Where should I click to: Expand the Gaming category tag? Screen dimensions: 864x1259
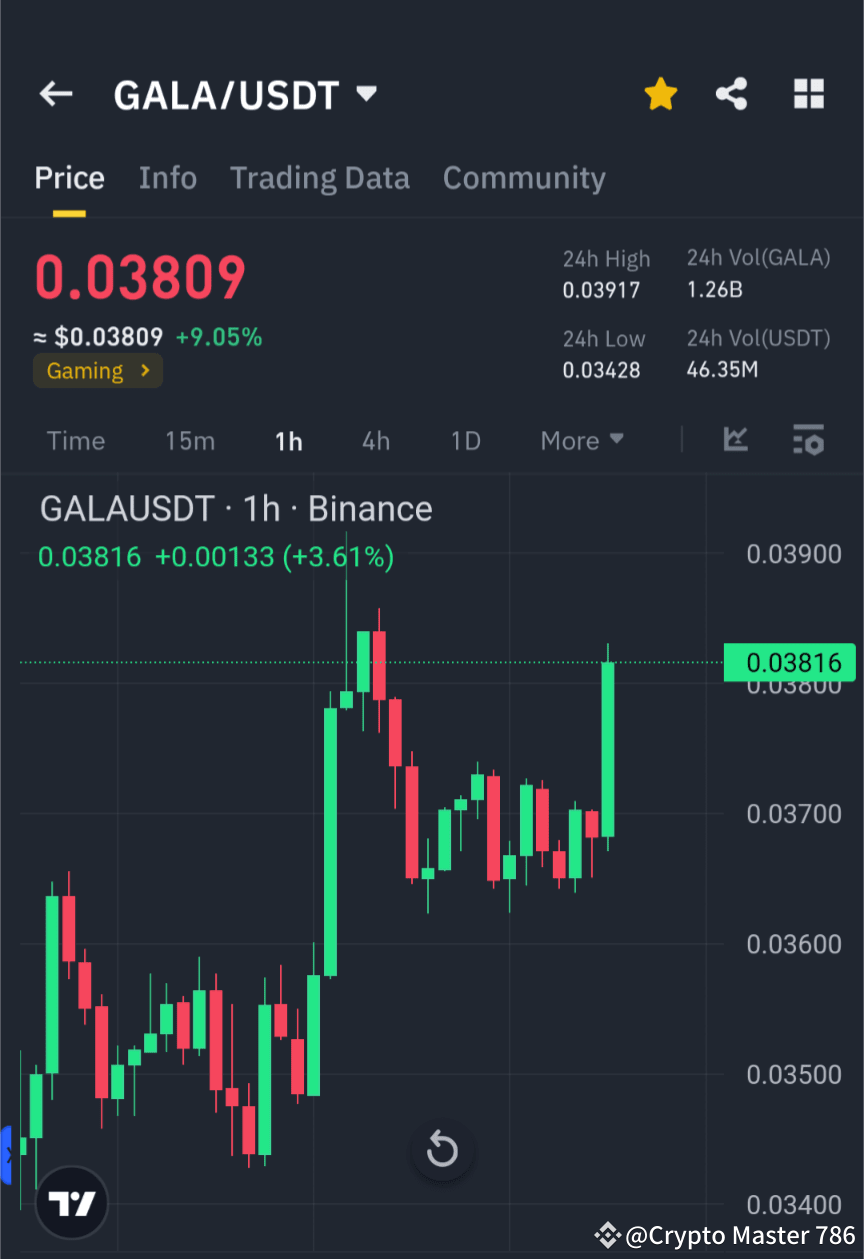coord(97,370)
